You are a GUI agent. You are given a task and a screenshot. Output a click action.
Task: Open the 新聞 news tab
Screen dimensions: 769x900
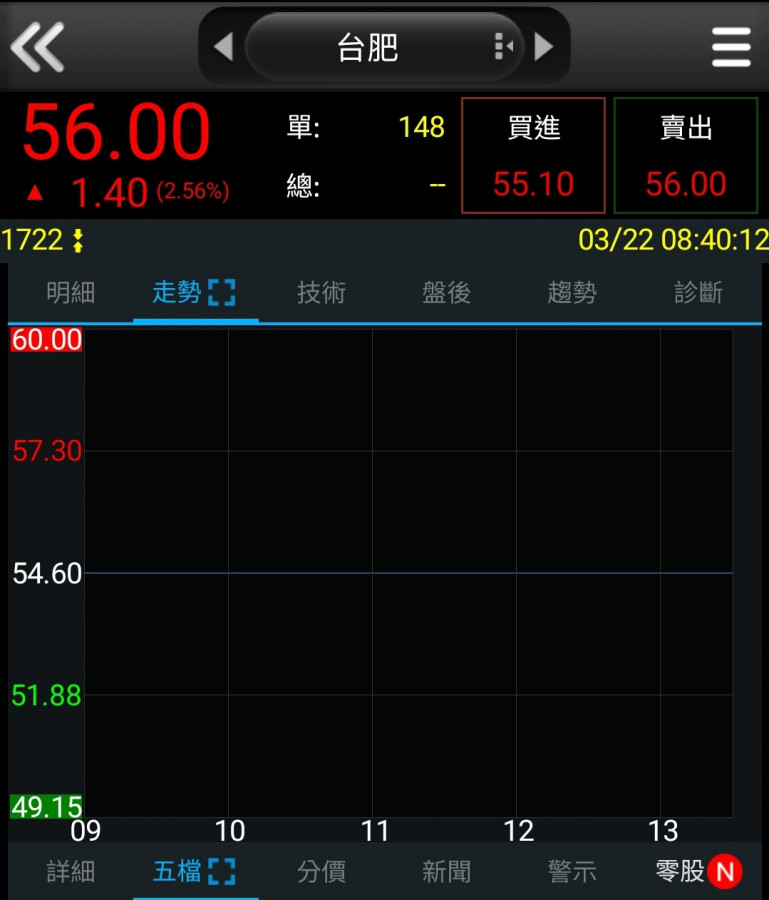click(446, 872)
